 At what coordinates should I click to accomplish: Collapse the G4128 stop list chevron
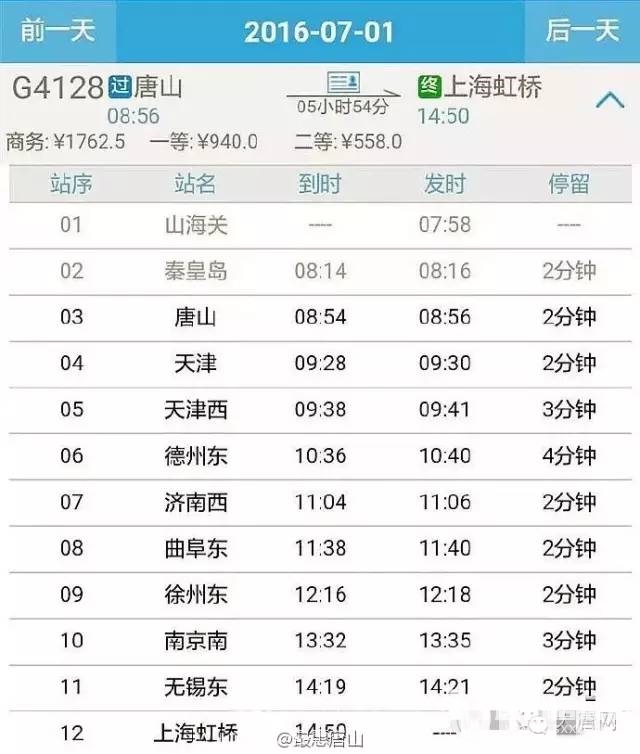[609, 100]
